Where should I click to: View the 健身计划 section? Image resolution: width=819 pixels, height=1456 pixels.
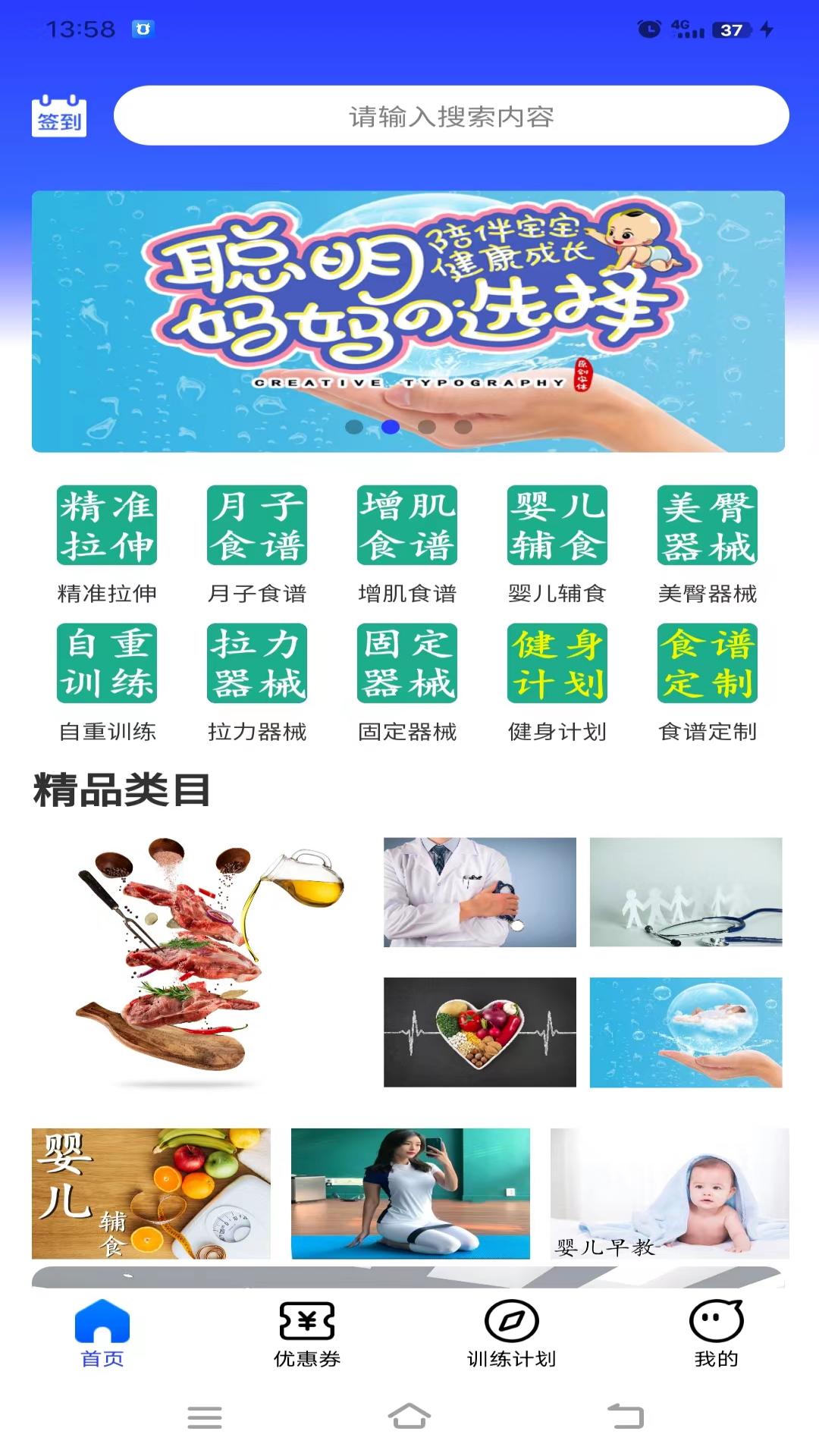(557, 664)
